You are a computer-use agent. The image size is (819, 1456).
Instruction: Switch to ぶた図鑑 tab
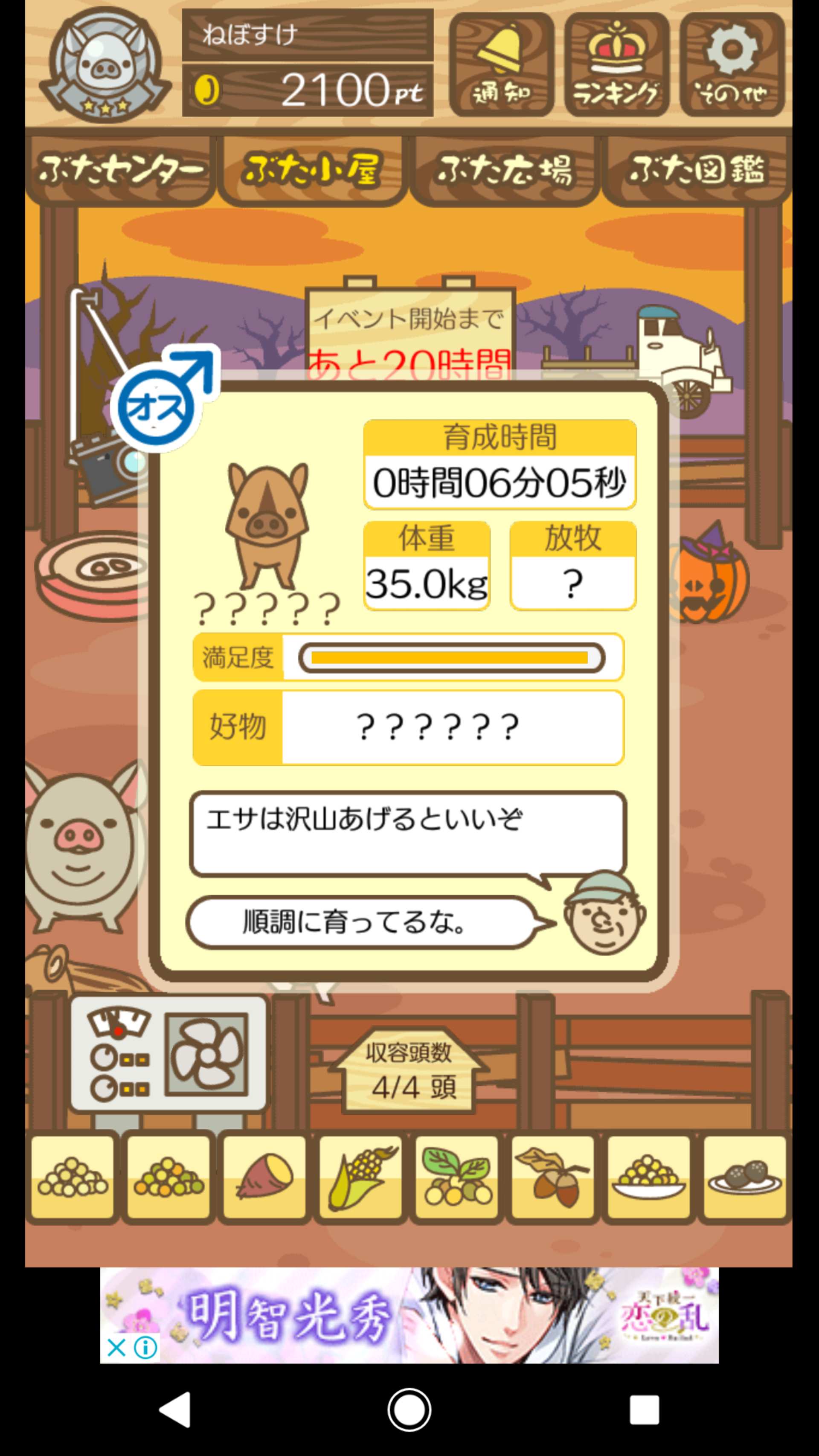696,169
